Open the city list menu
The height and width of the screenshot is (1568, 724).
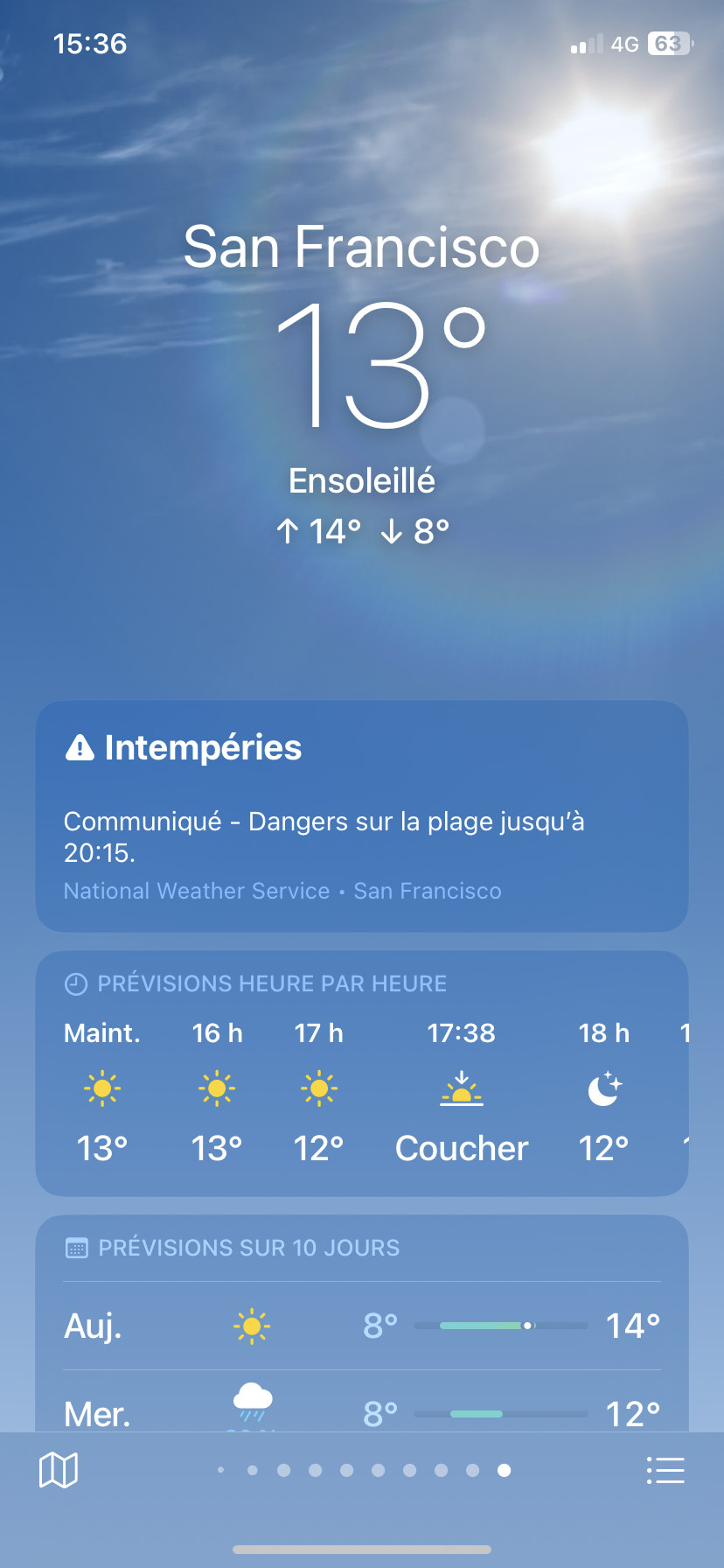click(x=665, y=1470)
